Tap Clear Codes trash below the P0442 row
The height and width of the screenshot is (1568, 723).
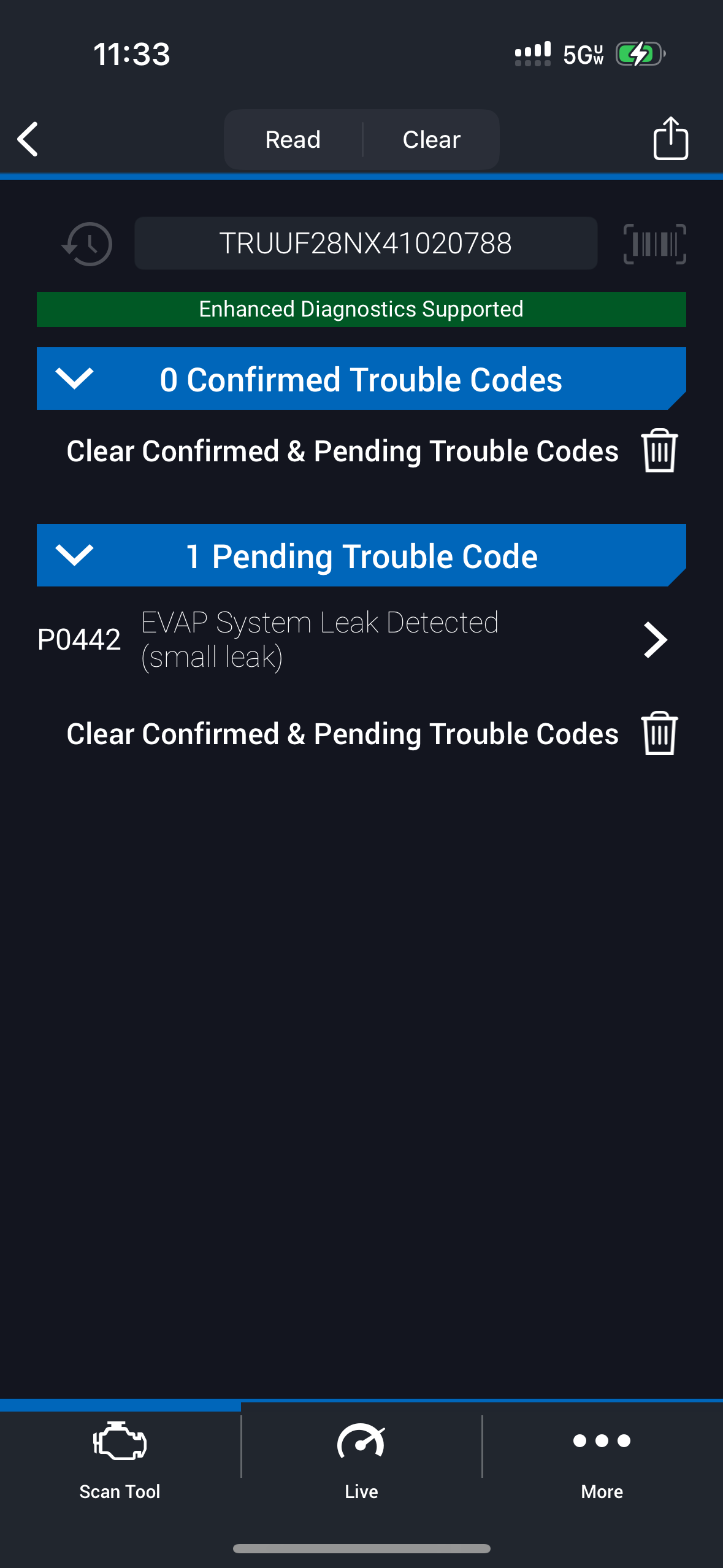(x=659, y=734)
